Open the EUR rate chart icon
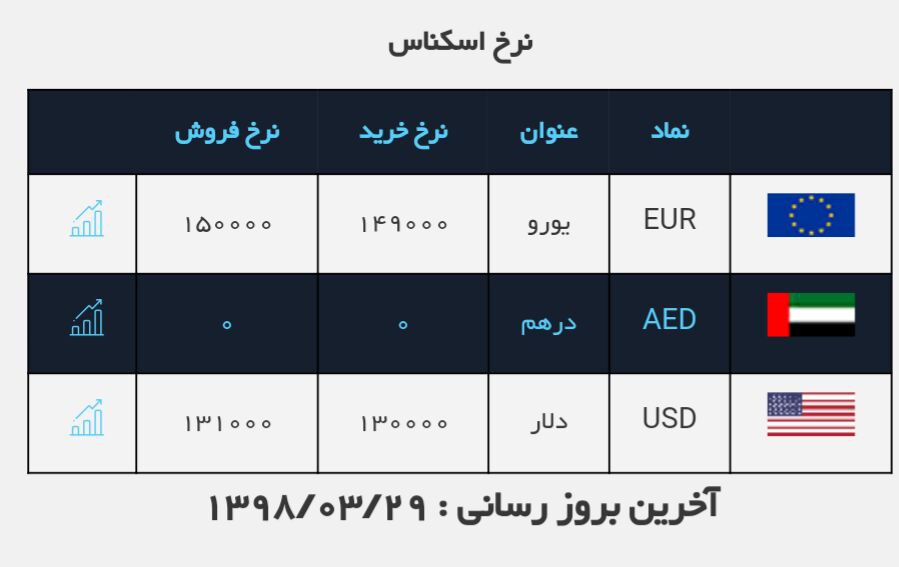 pyautogui.click(x=87, y=219)
